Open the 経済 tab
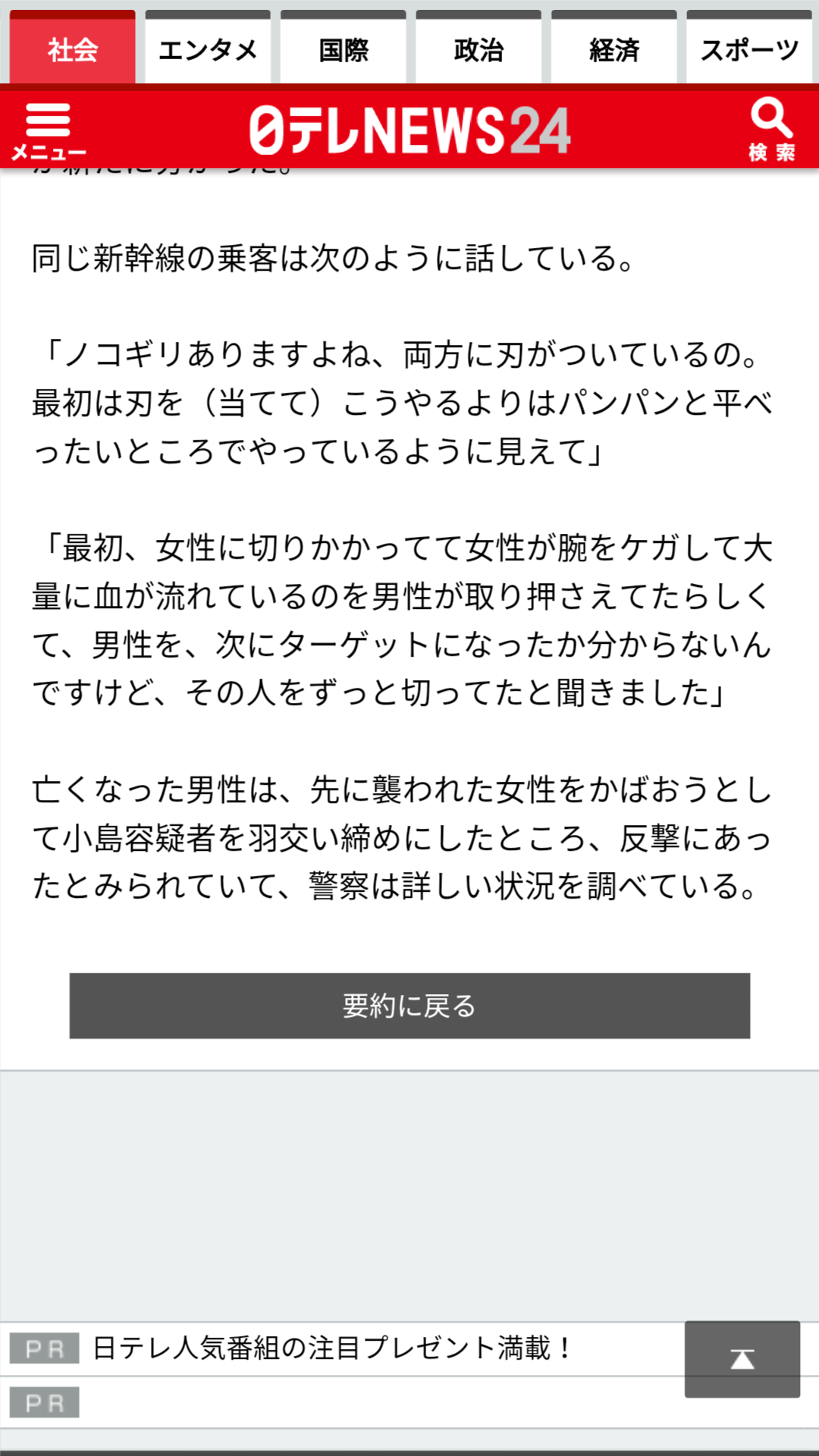Screen dimensions: 819x1456 click(x=614, y=48)
